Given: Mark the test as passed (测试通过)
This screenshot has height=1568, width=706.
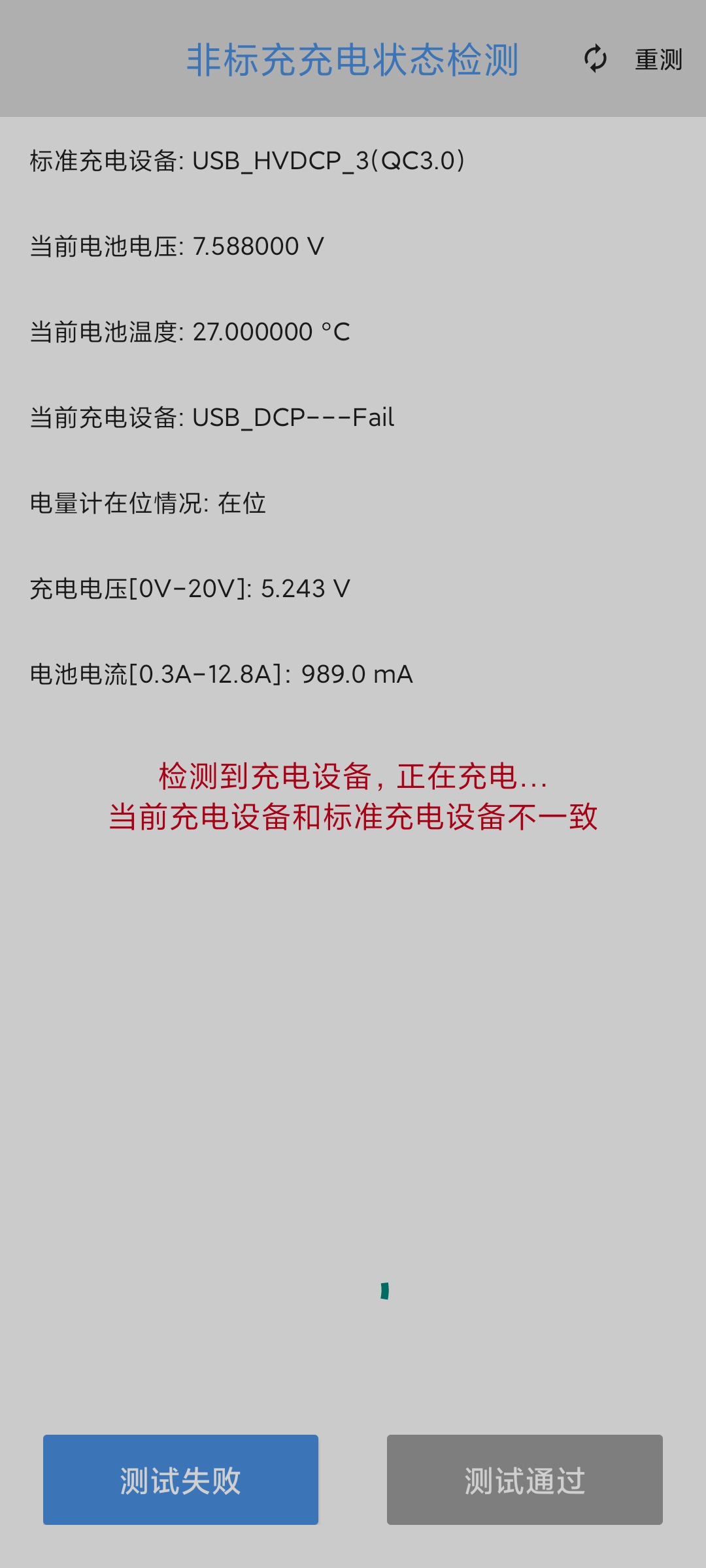Looking at the screenshot, I should (524, 1480).
